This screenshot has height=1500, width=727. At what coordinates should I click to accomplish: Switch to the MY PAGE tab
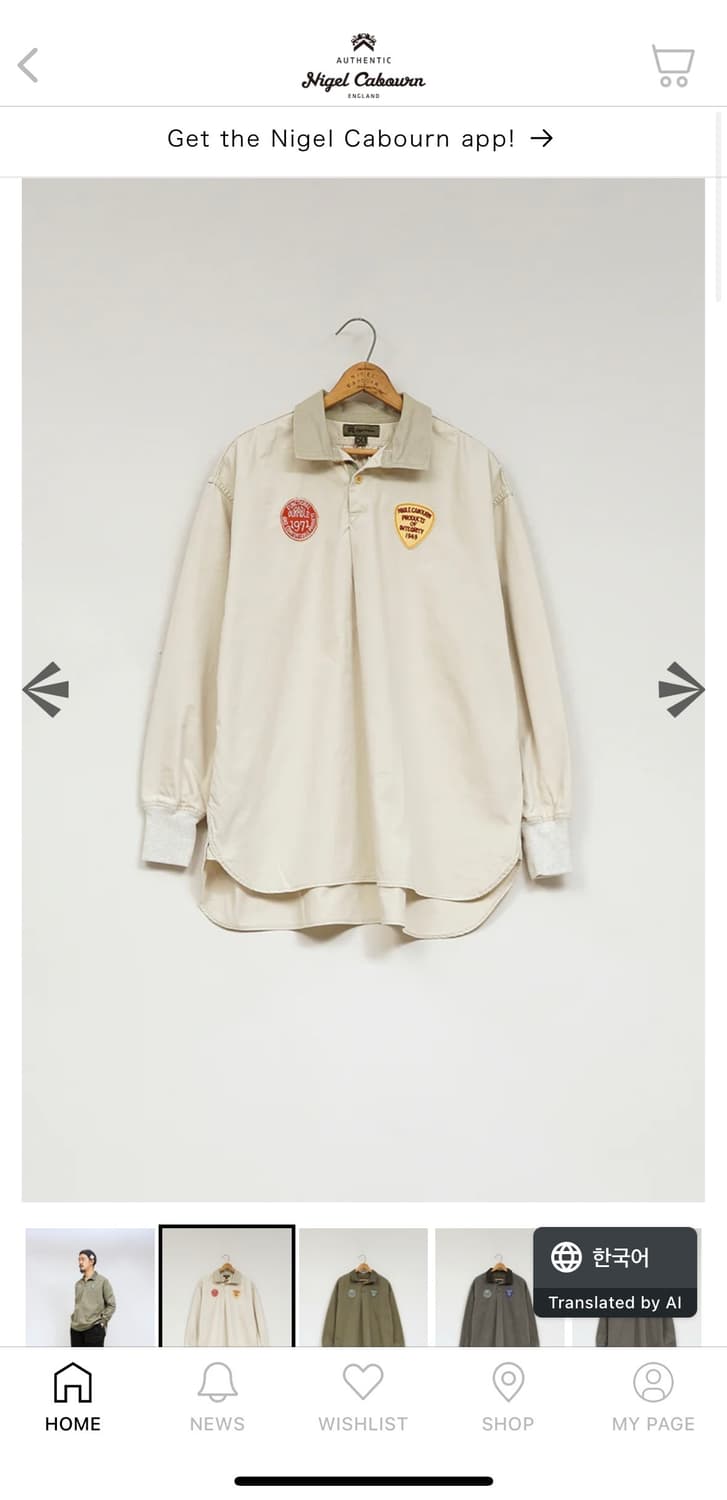point(653,1397)
